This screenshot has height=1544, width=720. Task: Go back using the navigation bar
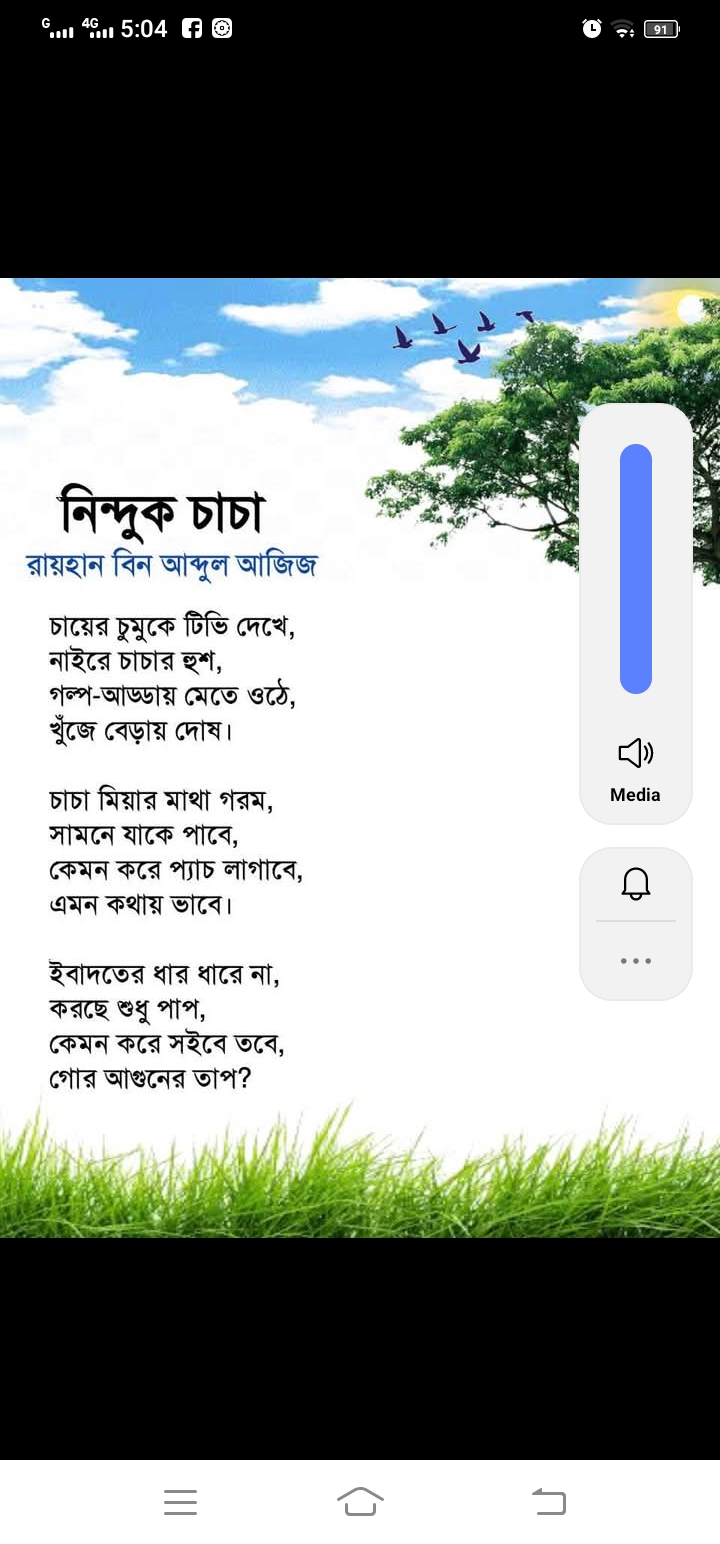click(548, 1501)
